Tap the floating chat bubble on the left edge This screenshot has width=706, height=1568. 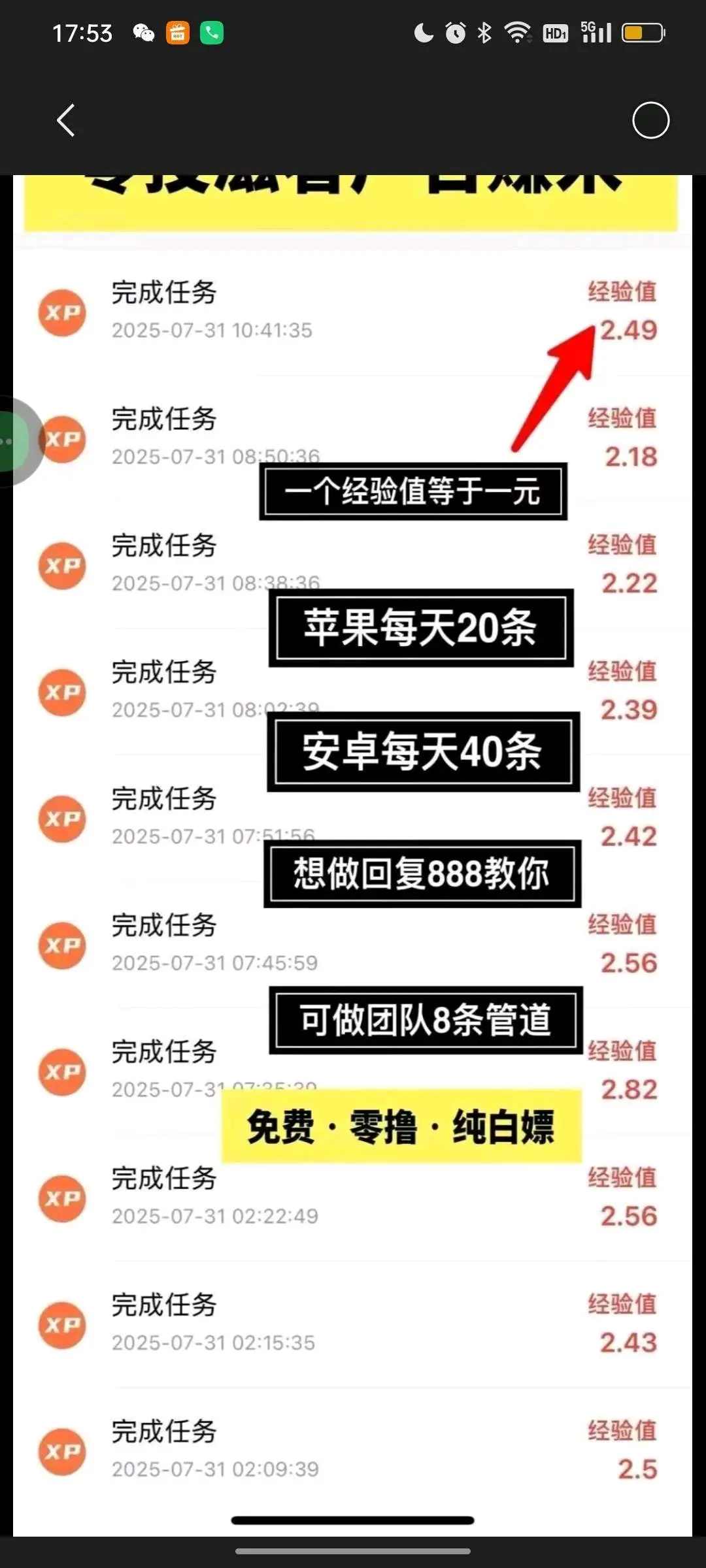click(13, 441)
